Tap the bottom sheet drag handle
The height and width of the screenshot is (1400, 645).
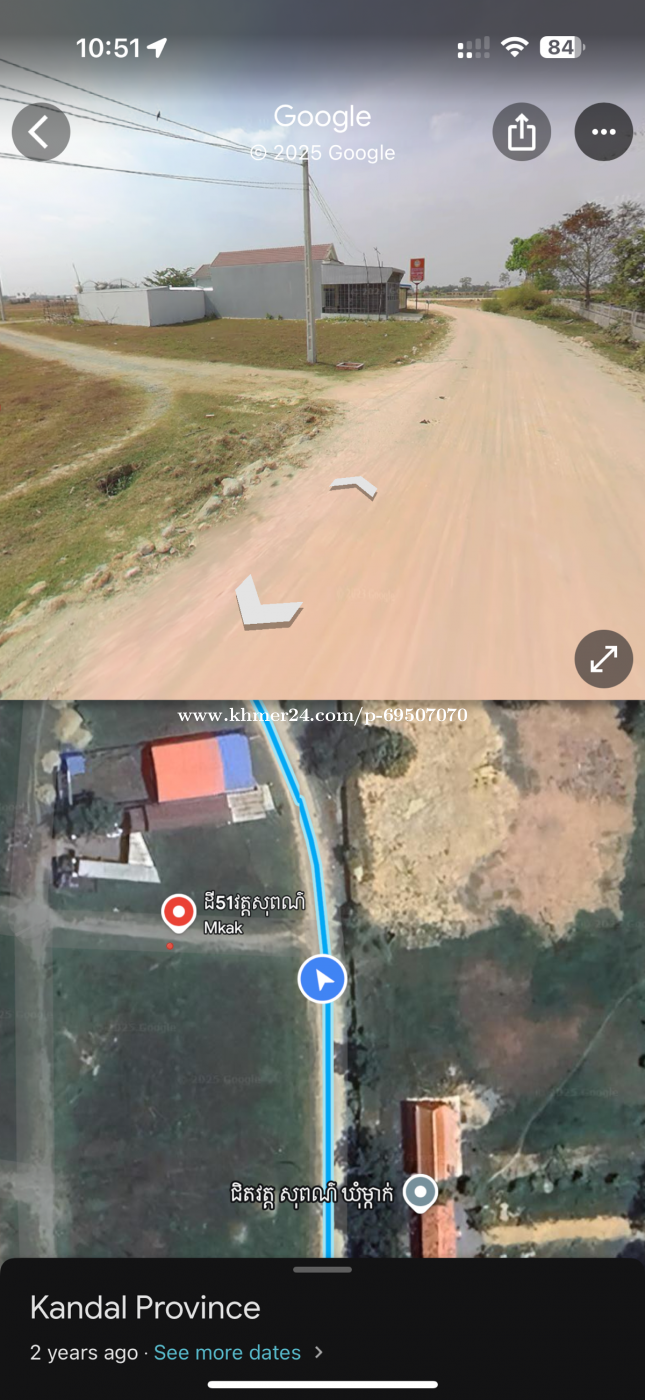[322, 1270]
